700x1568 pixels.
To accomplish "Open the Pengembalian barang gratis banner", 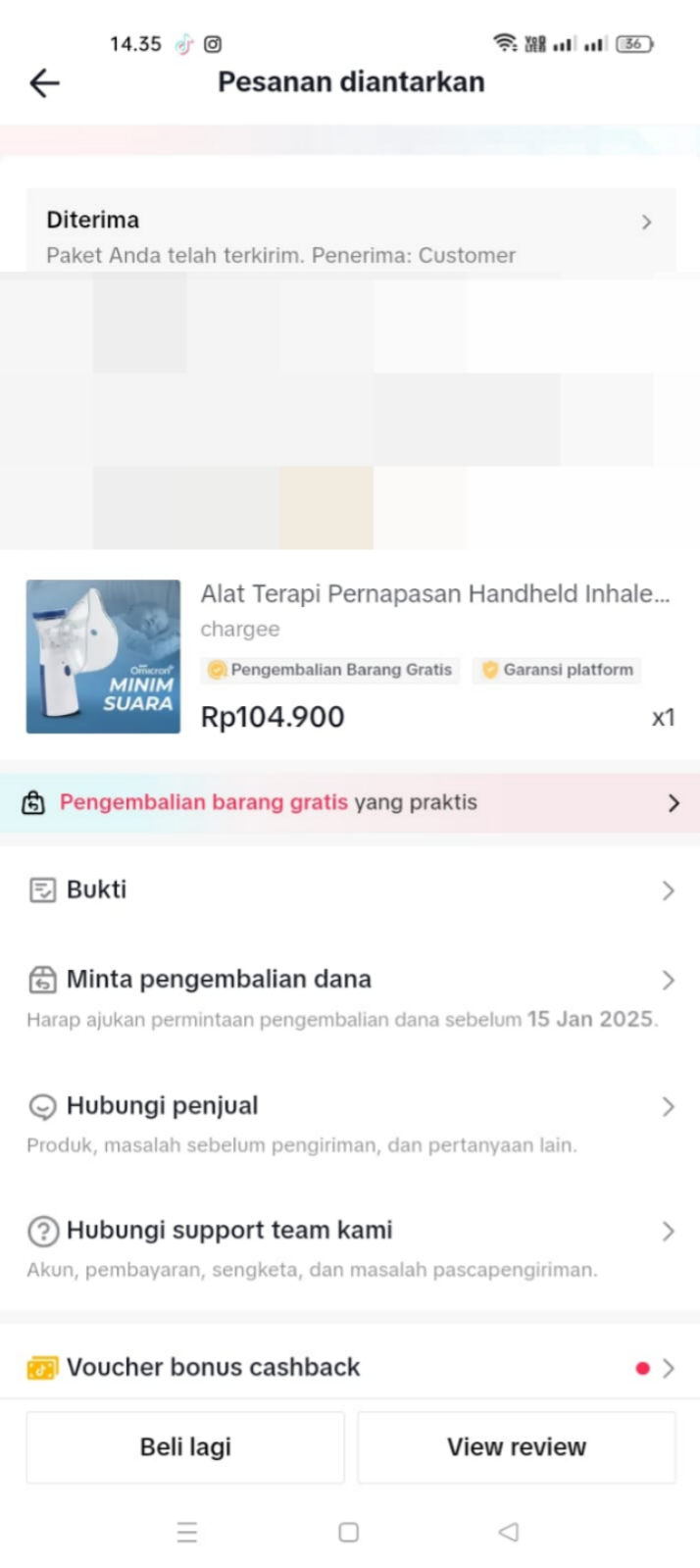I will click(350, 803).
